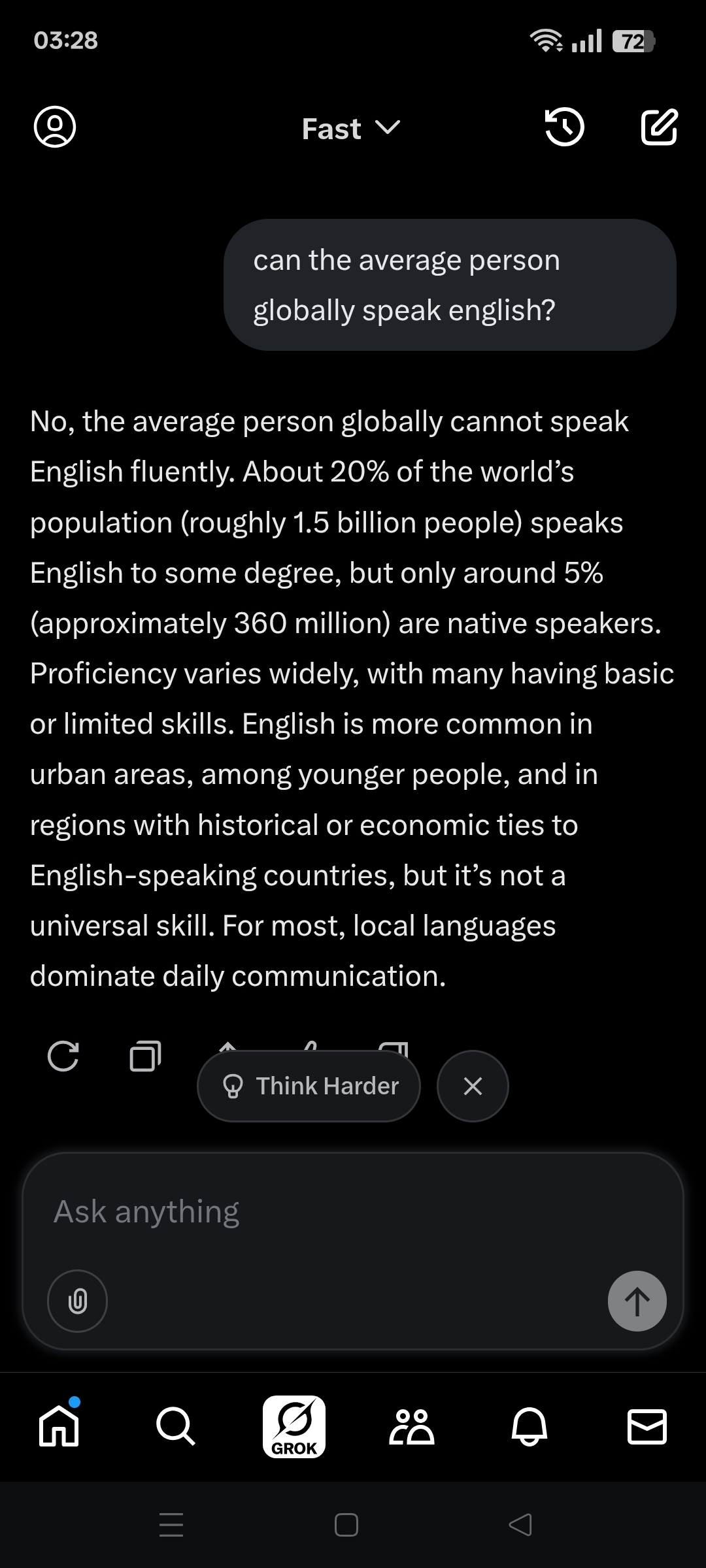This screenshot has width=706, height=1568.
Task: Open the Notifications bell tab
Action: tap(529, 1426)
